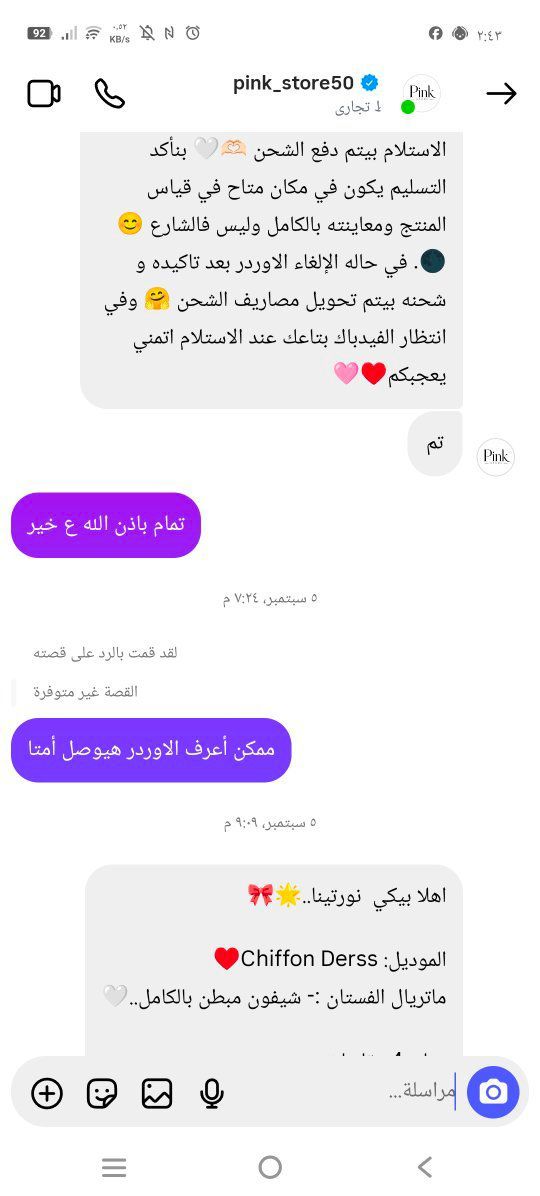Open the sticker picker
This screenshot has height=1196, width=540.
pyautogui.click(x=101, y=1094)
